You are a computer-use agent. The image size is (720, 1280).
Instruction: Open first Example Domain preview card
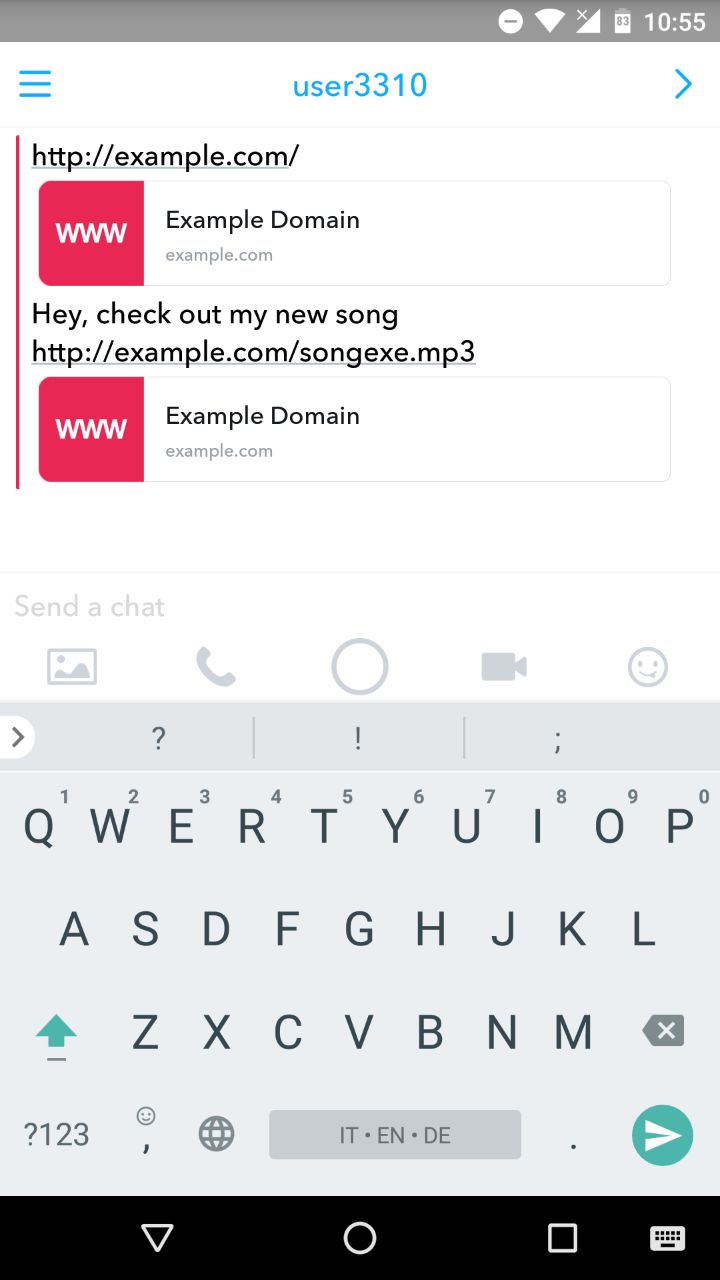tap(354, 233)
